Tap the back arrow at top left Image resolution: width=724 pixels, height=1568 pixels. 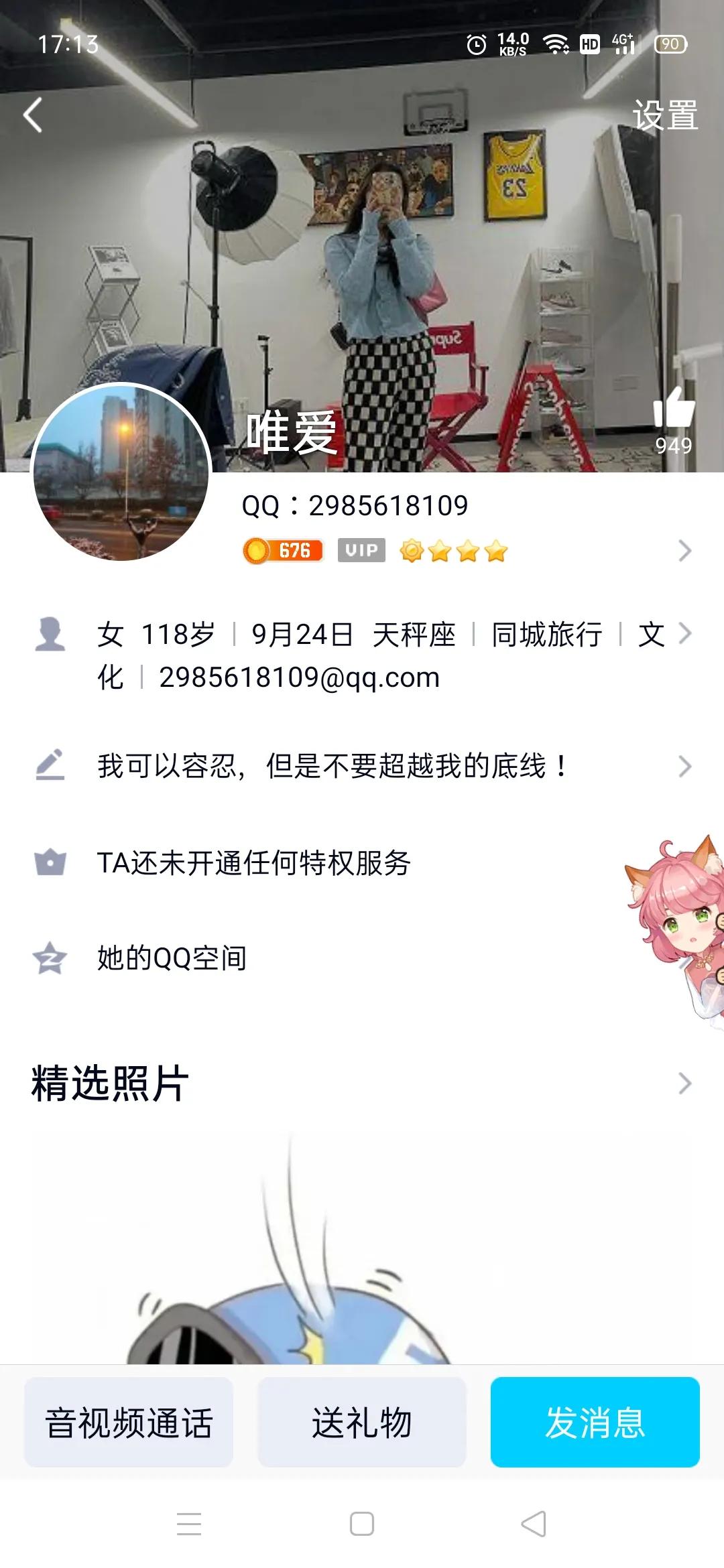pyautogui.click(x=32, y=114)
